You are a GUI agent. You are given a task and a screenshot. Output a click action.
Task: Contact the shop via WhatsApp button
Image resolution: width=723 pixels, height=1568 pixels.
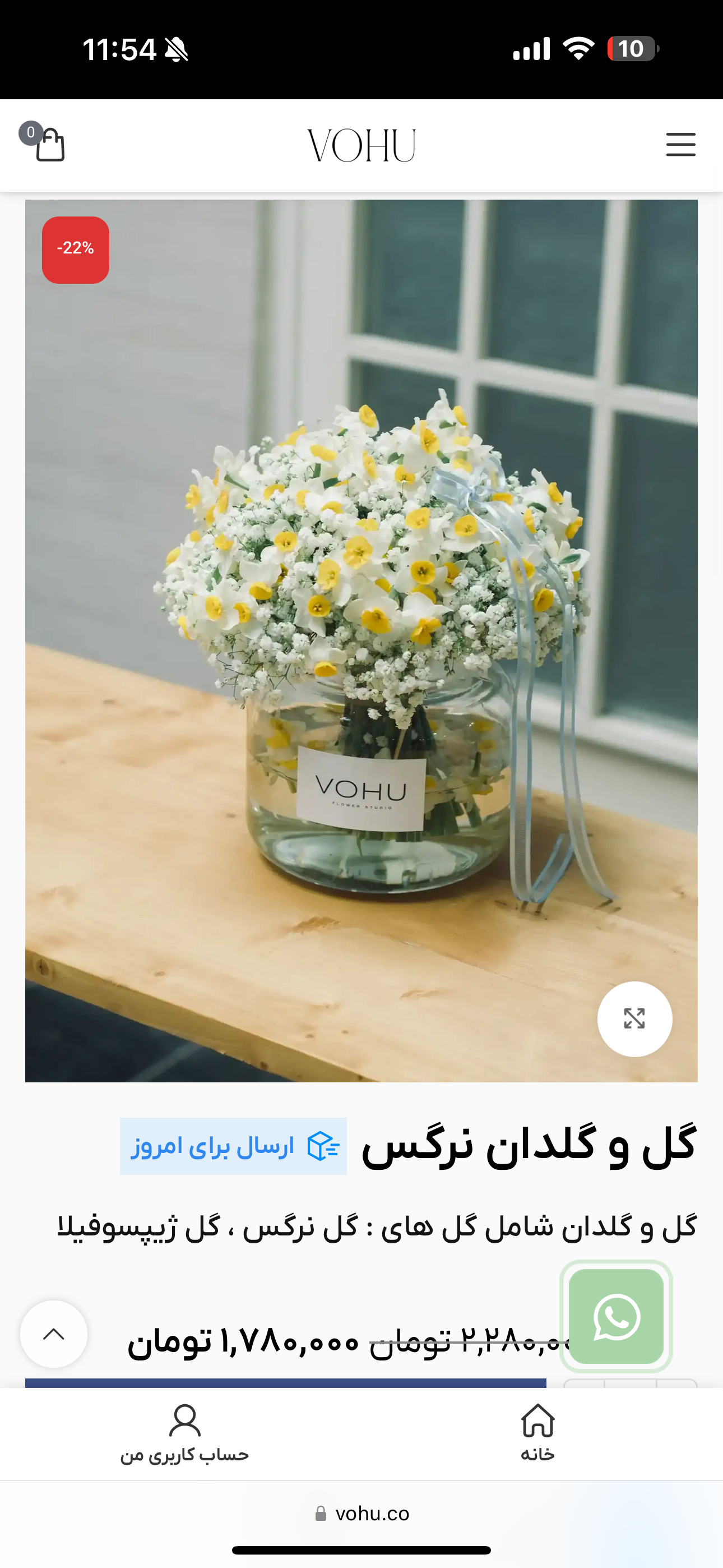[616, 1316]
